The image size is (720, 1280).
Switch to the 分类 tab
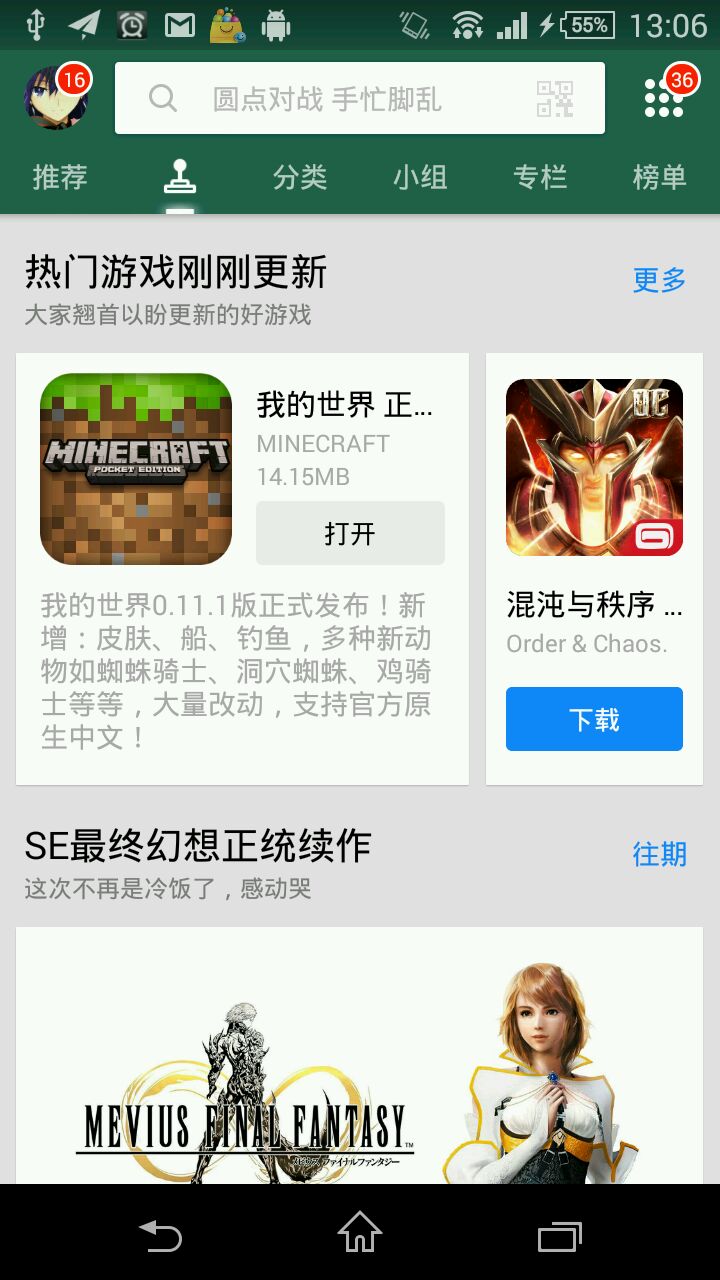click(x=300, y=178)
